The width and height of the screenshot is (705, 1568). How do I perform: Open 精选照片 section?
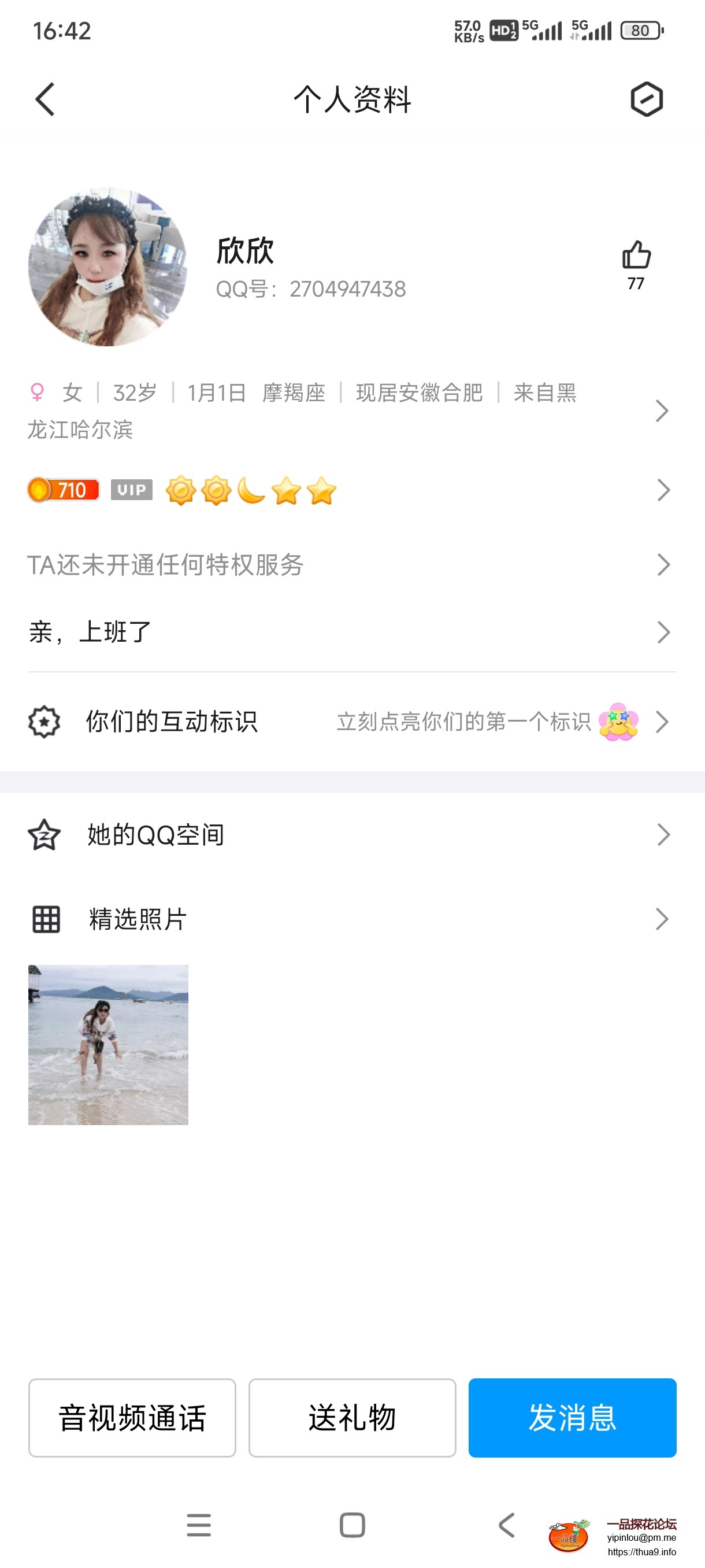point(136,919)
